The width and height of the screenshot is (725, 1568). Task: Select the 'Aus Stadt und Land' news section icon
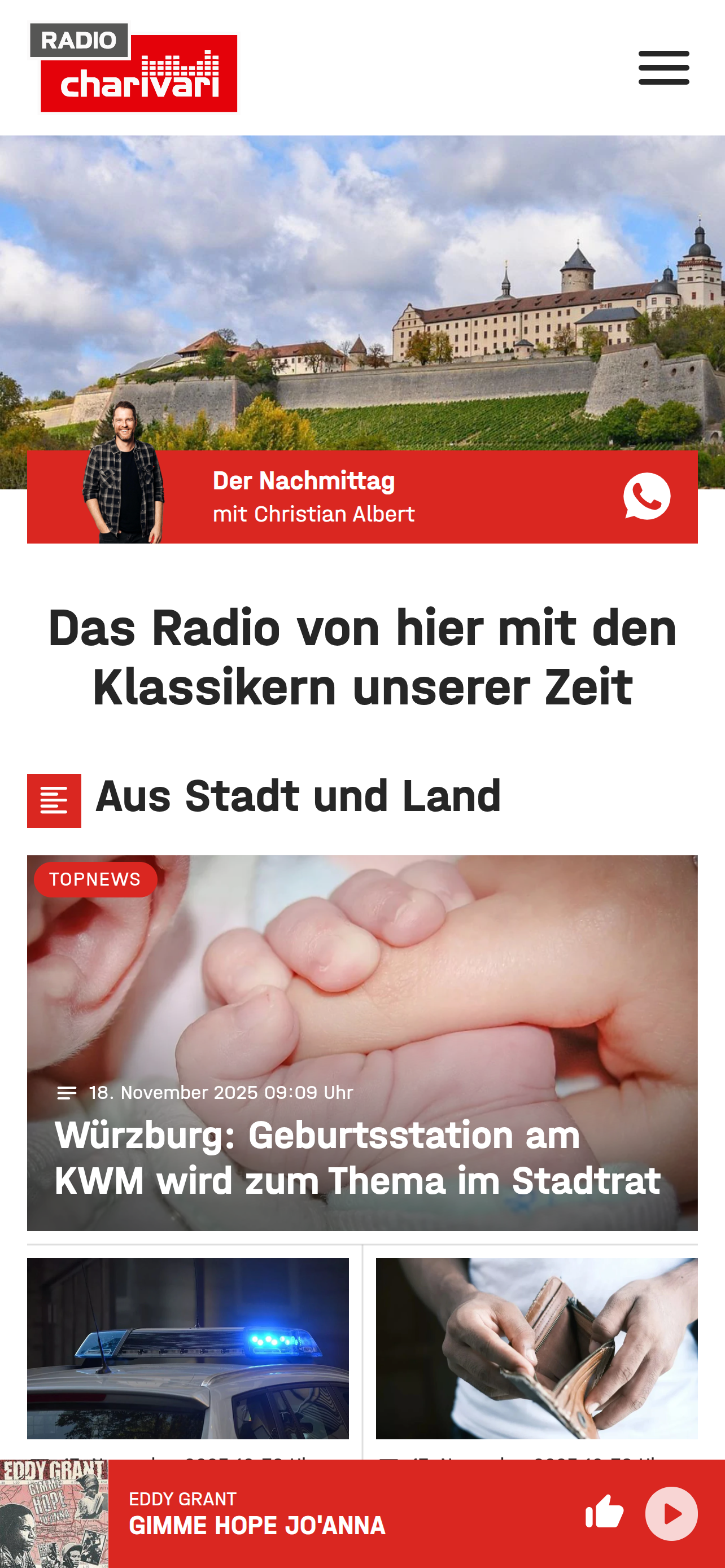click(54, 799)
